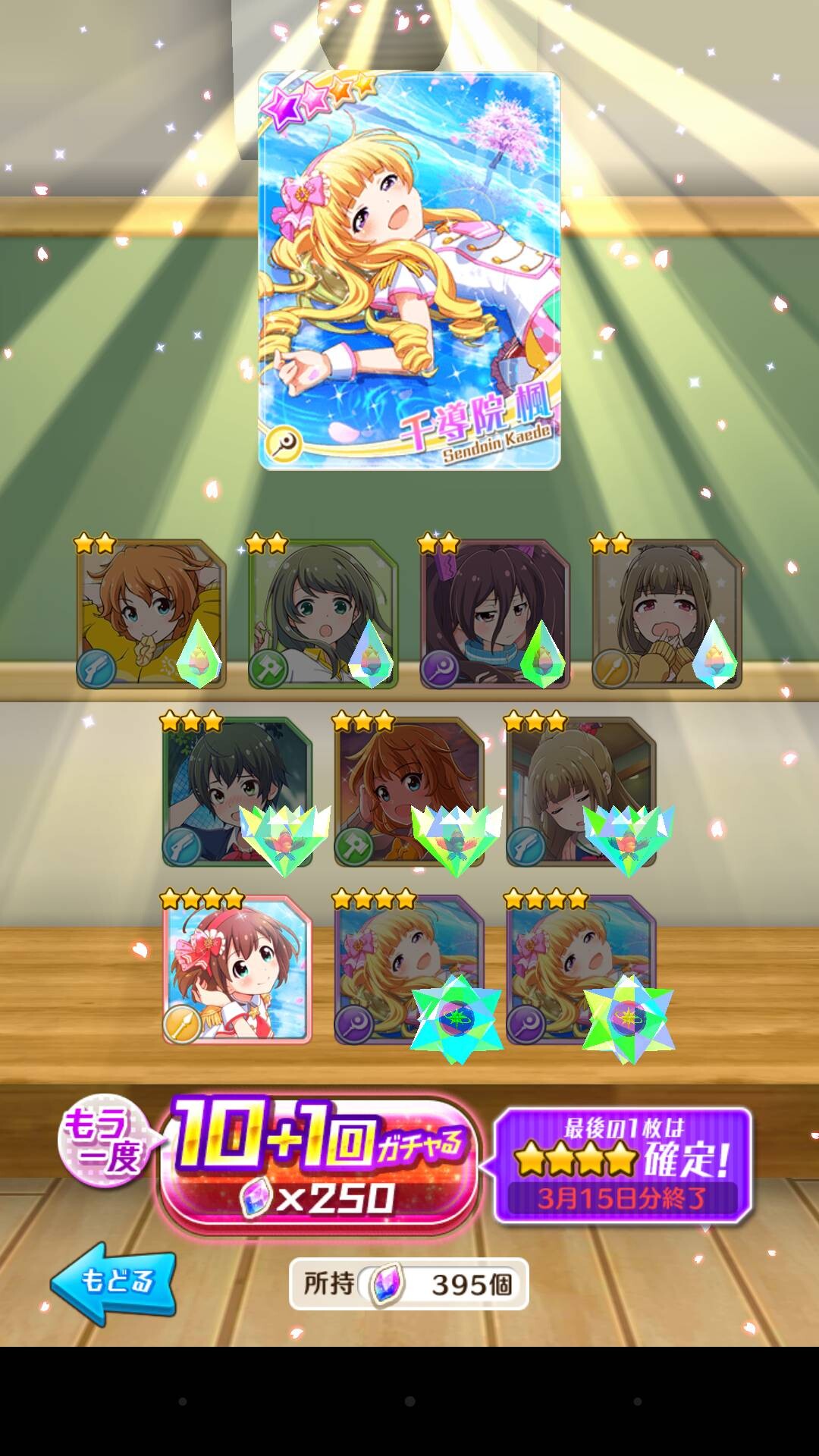Viewport: 819px width, 1456px height.
Task: Open the two-star orange-haired girl in yellow card
Action: click(152, 613)
